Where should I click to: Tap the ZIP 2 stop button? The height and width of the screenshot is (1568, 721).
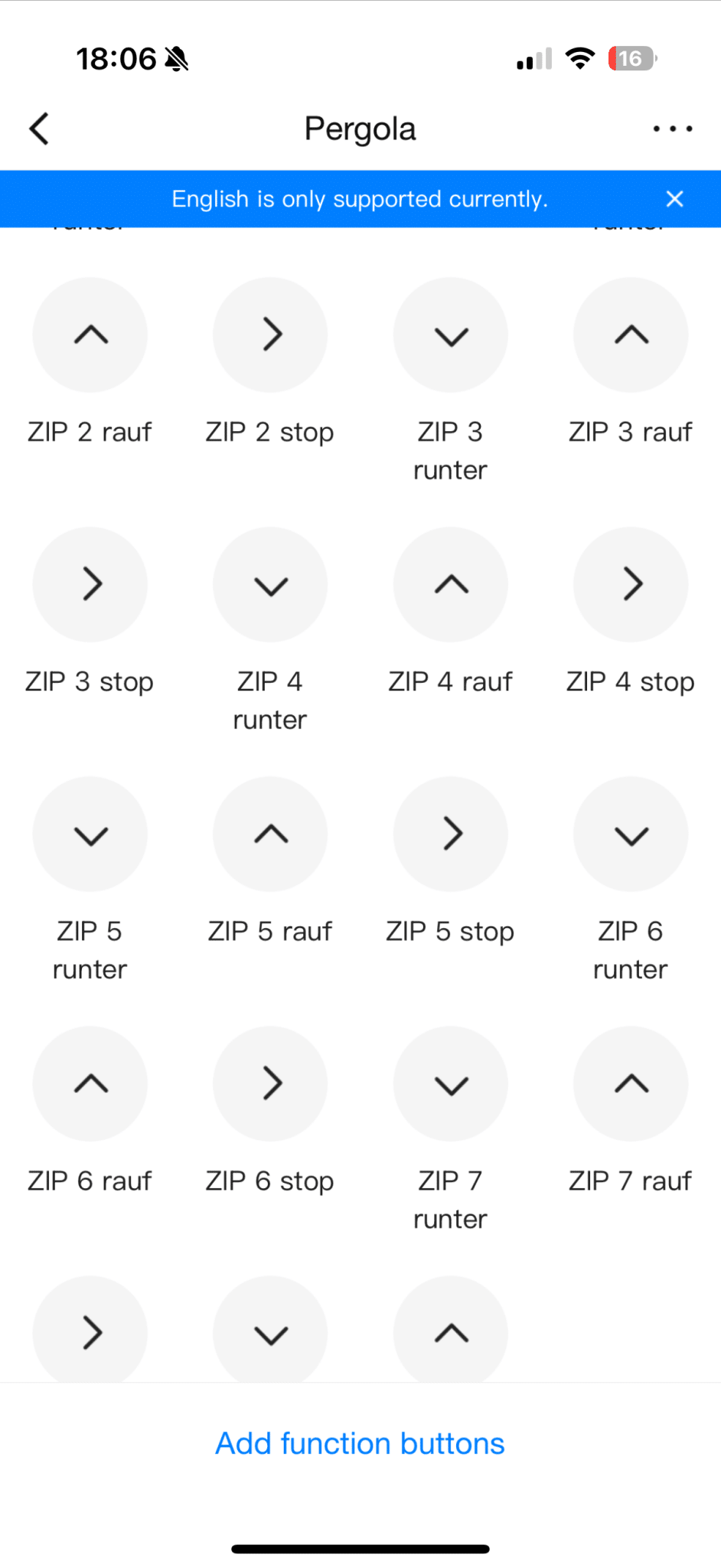(x=270, y=335)
